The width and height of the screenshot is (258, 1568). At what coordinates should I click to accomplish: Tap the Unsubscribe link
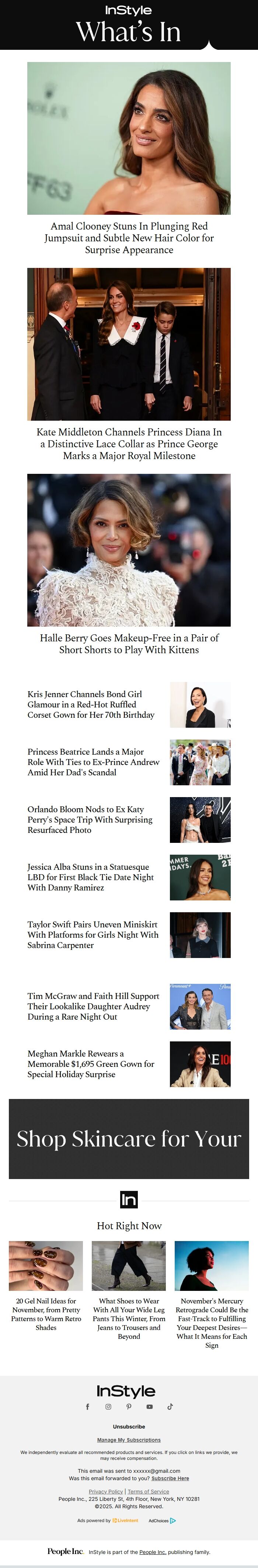[x=129, y=1426]
